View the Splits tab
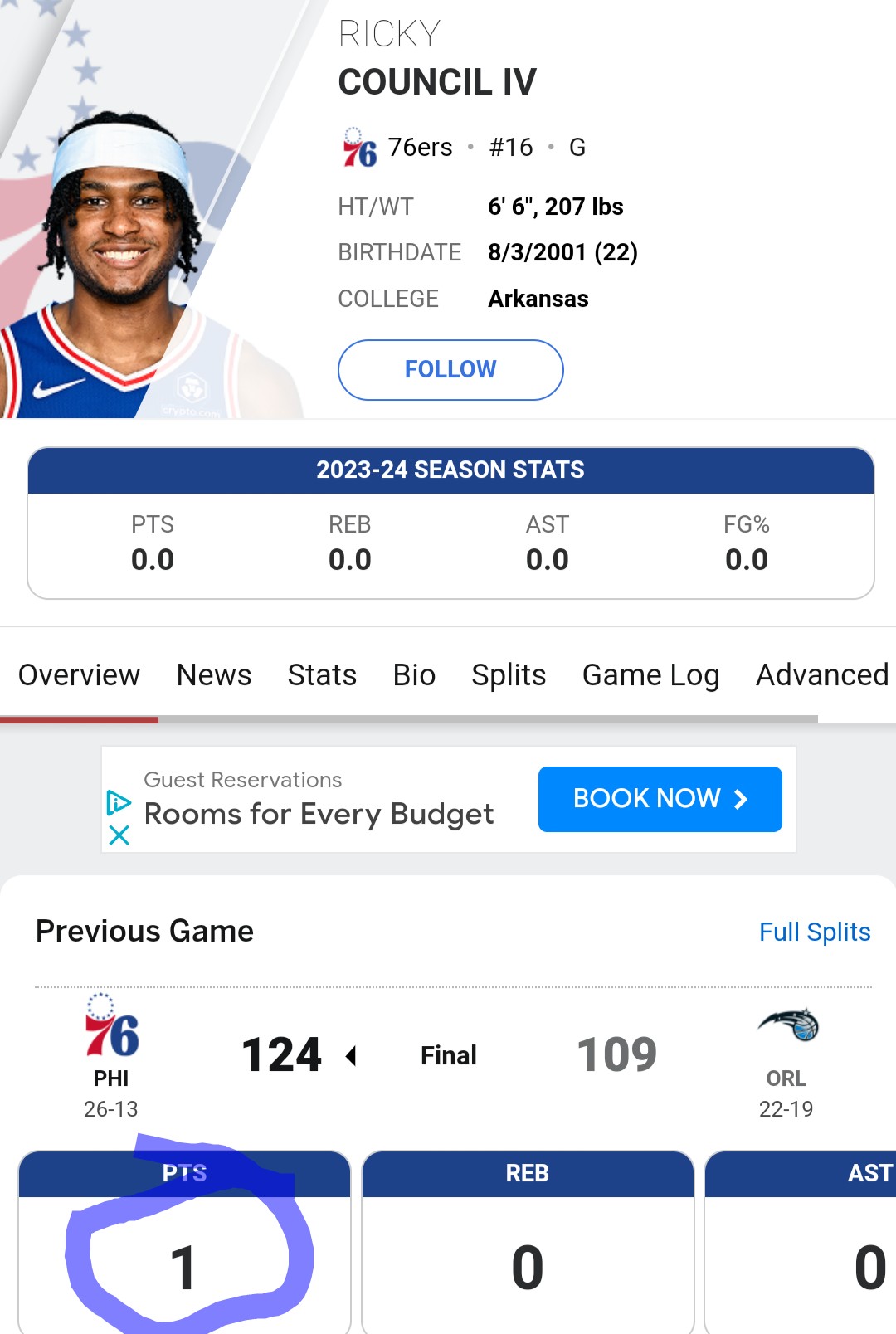 [509, 675]
